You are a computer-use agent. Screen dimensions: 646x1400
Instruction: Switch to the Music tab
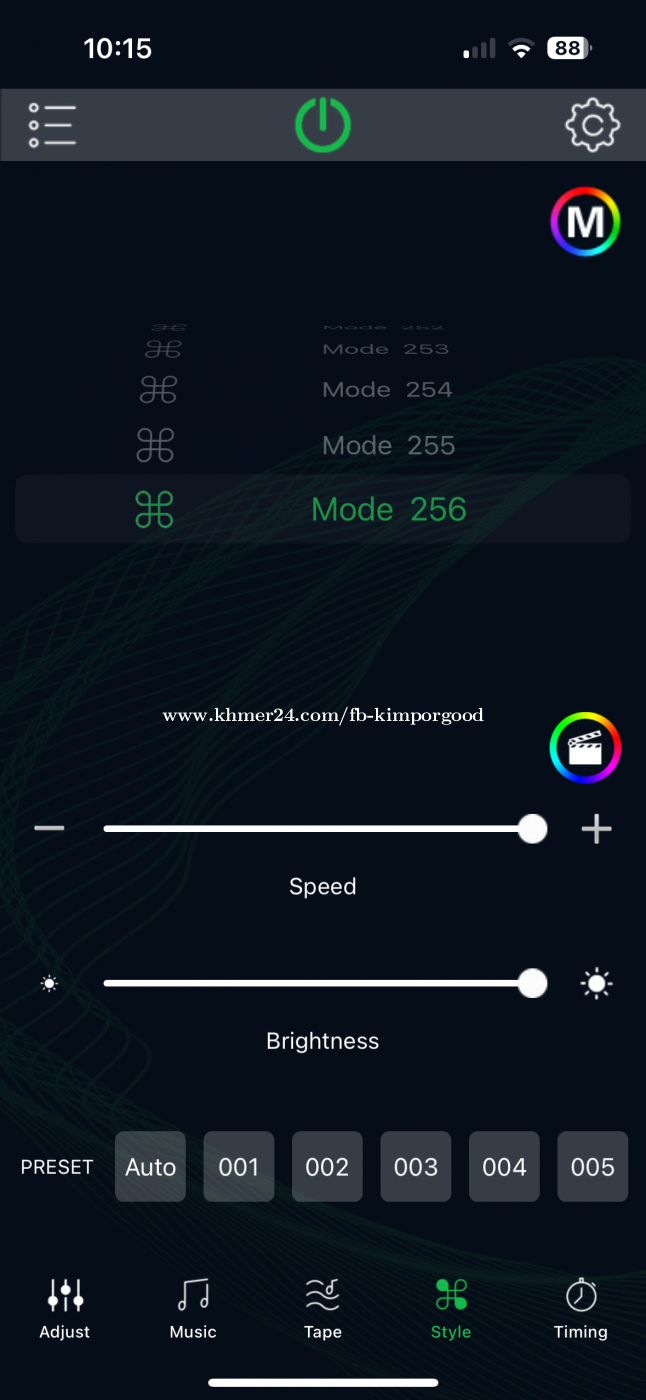point(193,1309)
